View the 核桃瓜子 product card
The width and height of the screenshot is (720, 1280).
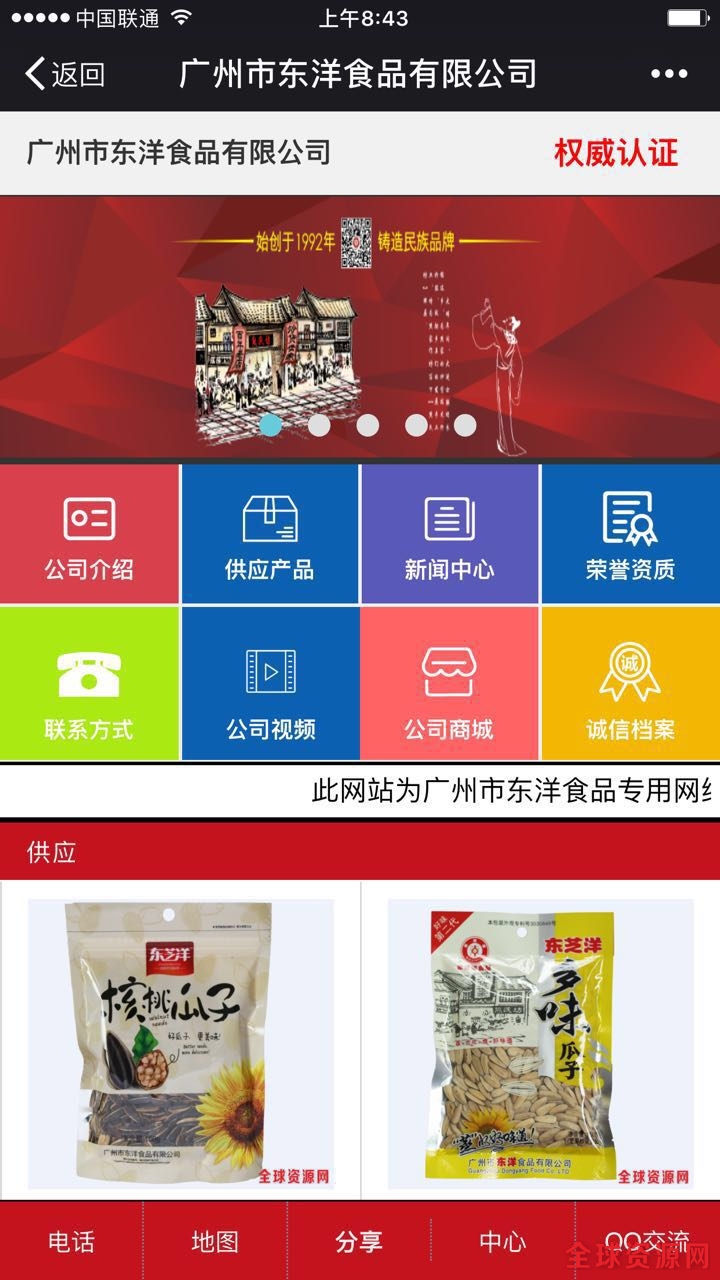(x=180, y=1040)
